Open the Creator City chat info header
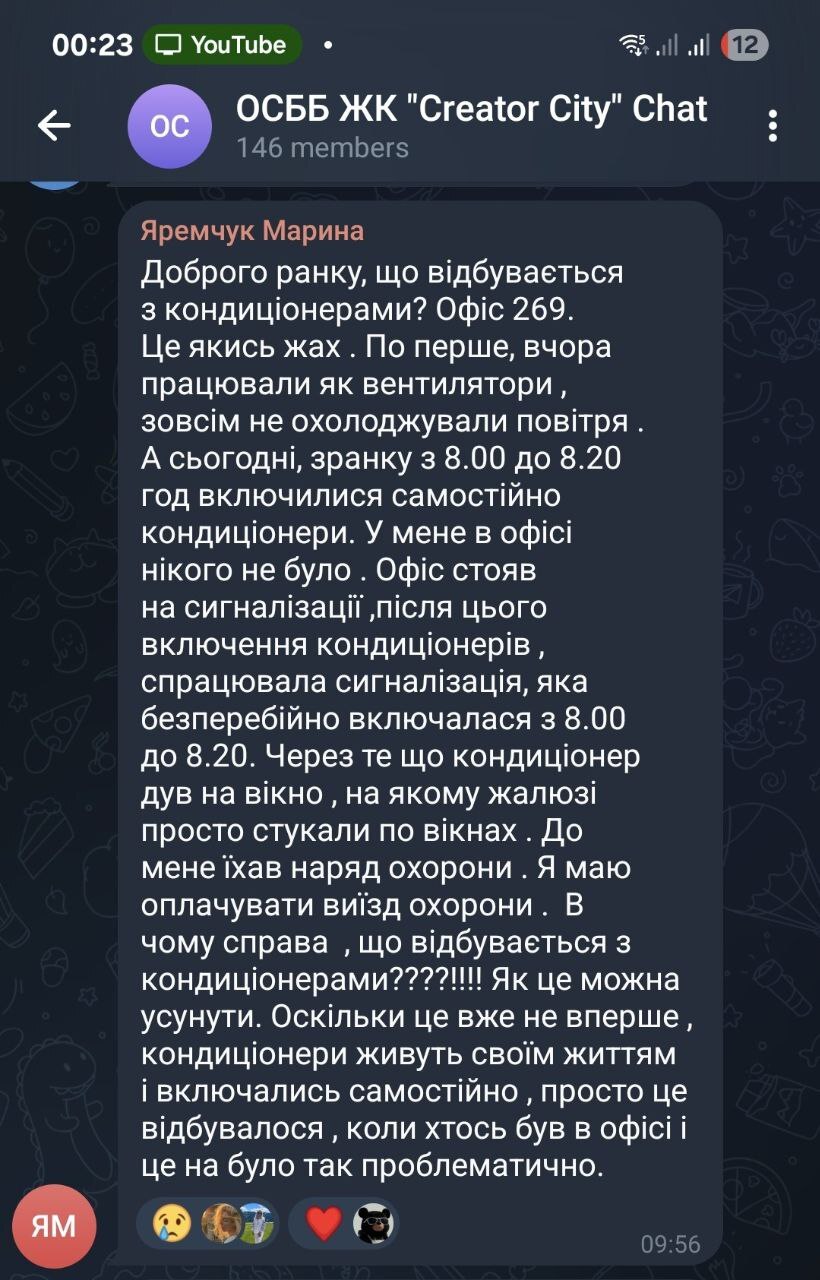The height and width of the screenshot is (1280, 820). pos(470,126)
